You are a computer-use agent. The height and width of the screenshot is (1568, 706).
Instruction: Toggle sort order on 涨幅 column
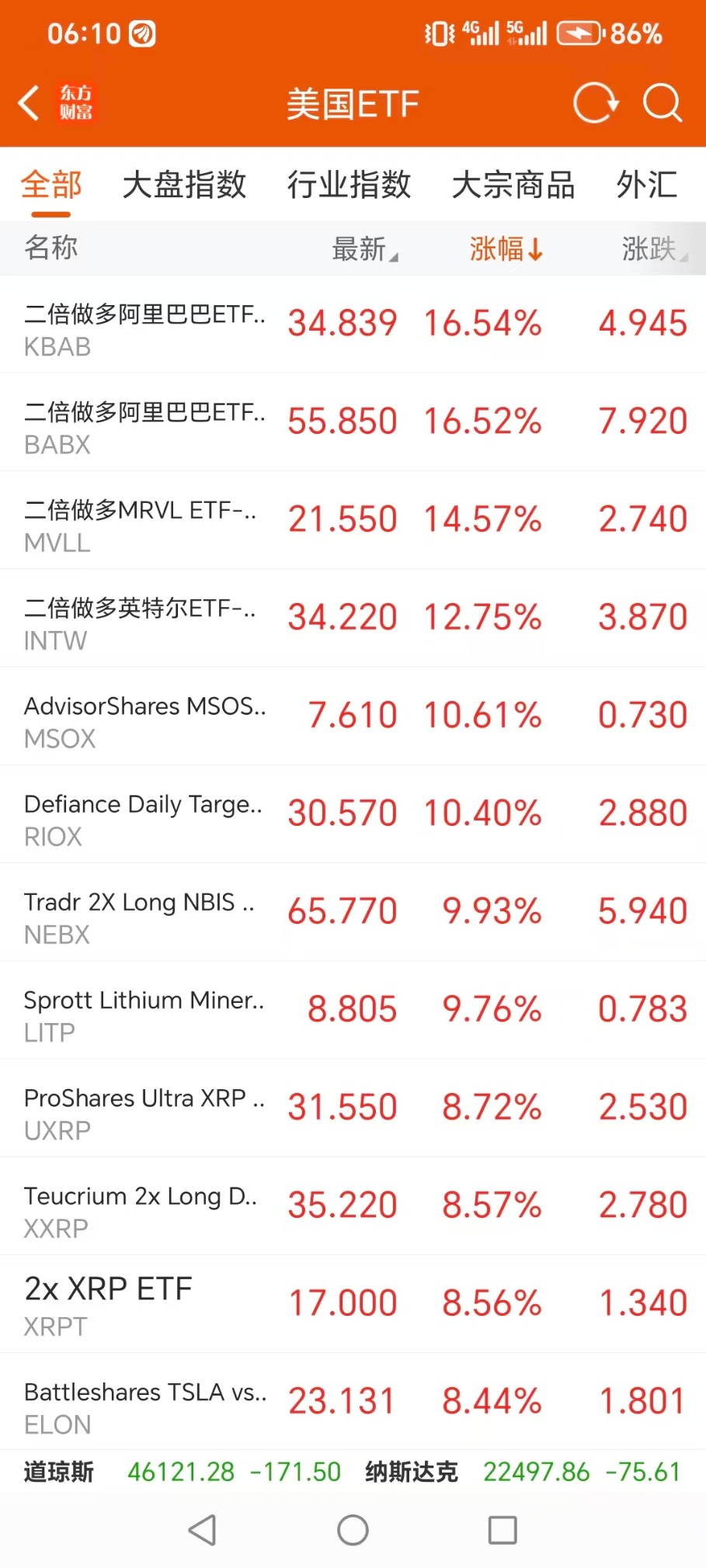coord(506,249)
